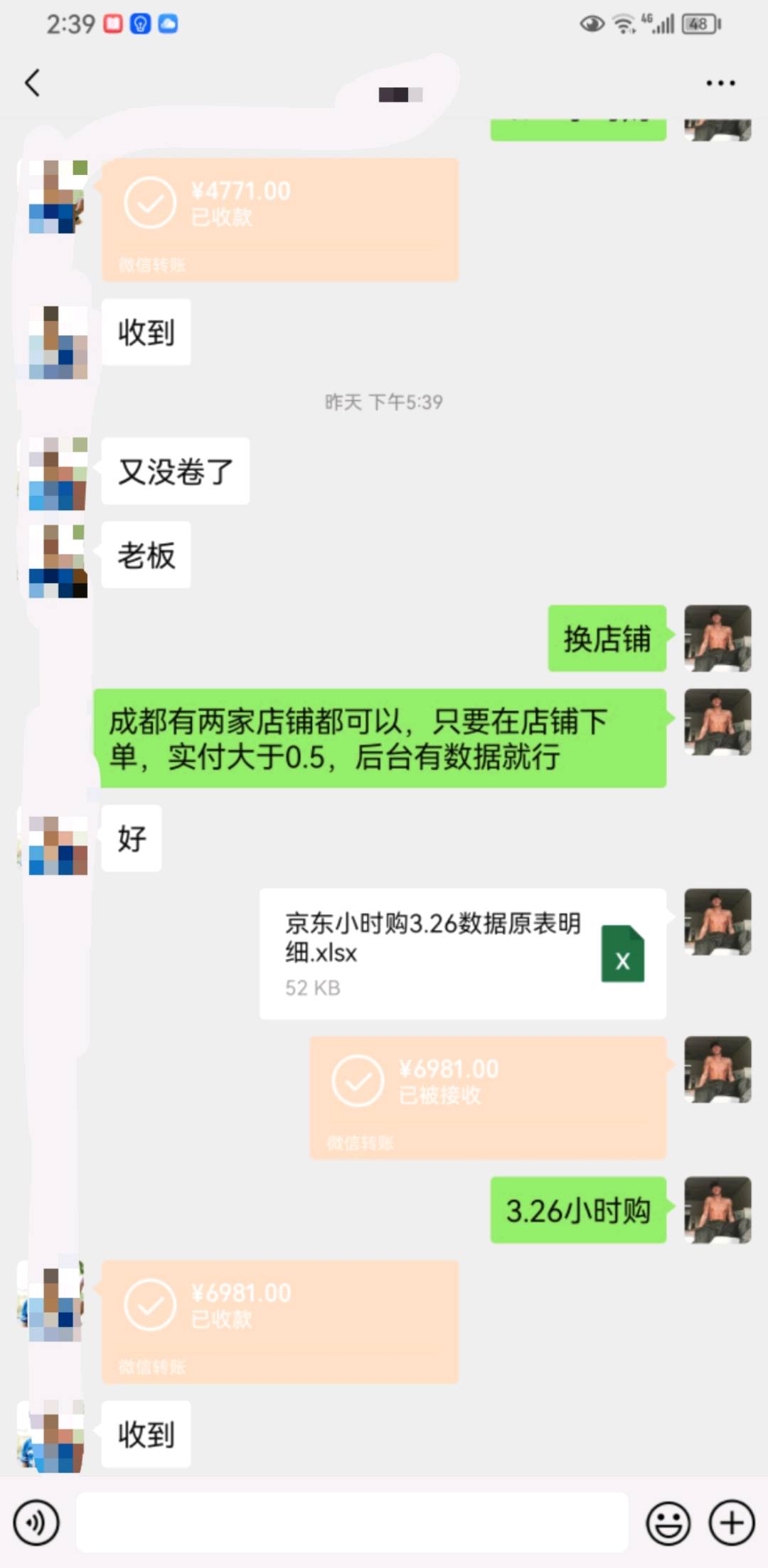The width and height of the screenshot is (768, 1568).
Task: Switch to voice message input
Action: tap(36, 1523)
